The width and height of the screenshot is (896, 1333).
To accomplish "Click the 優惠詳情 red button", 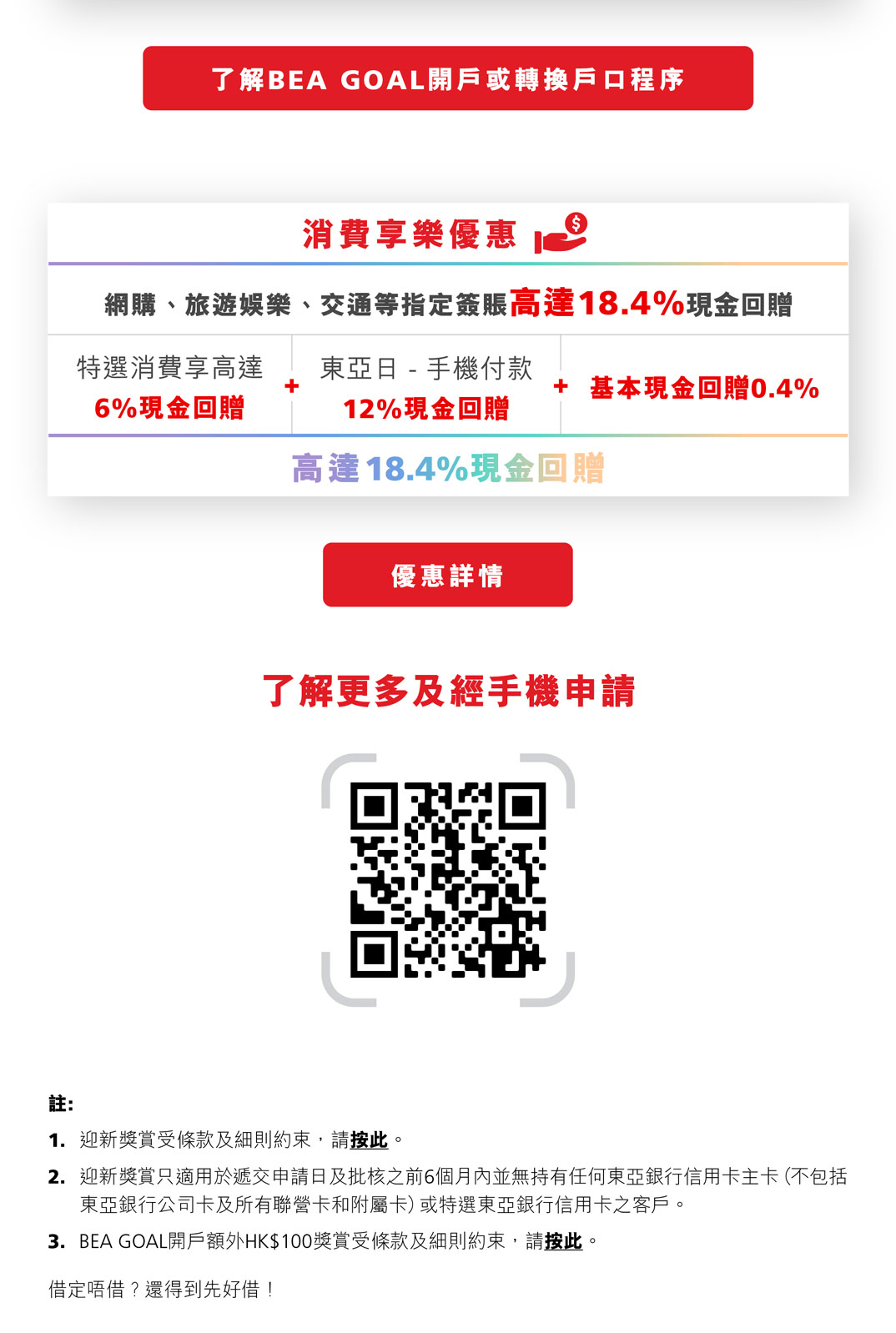I will click(448, 575).
